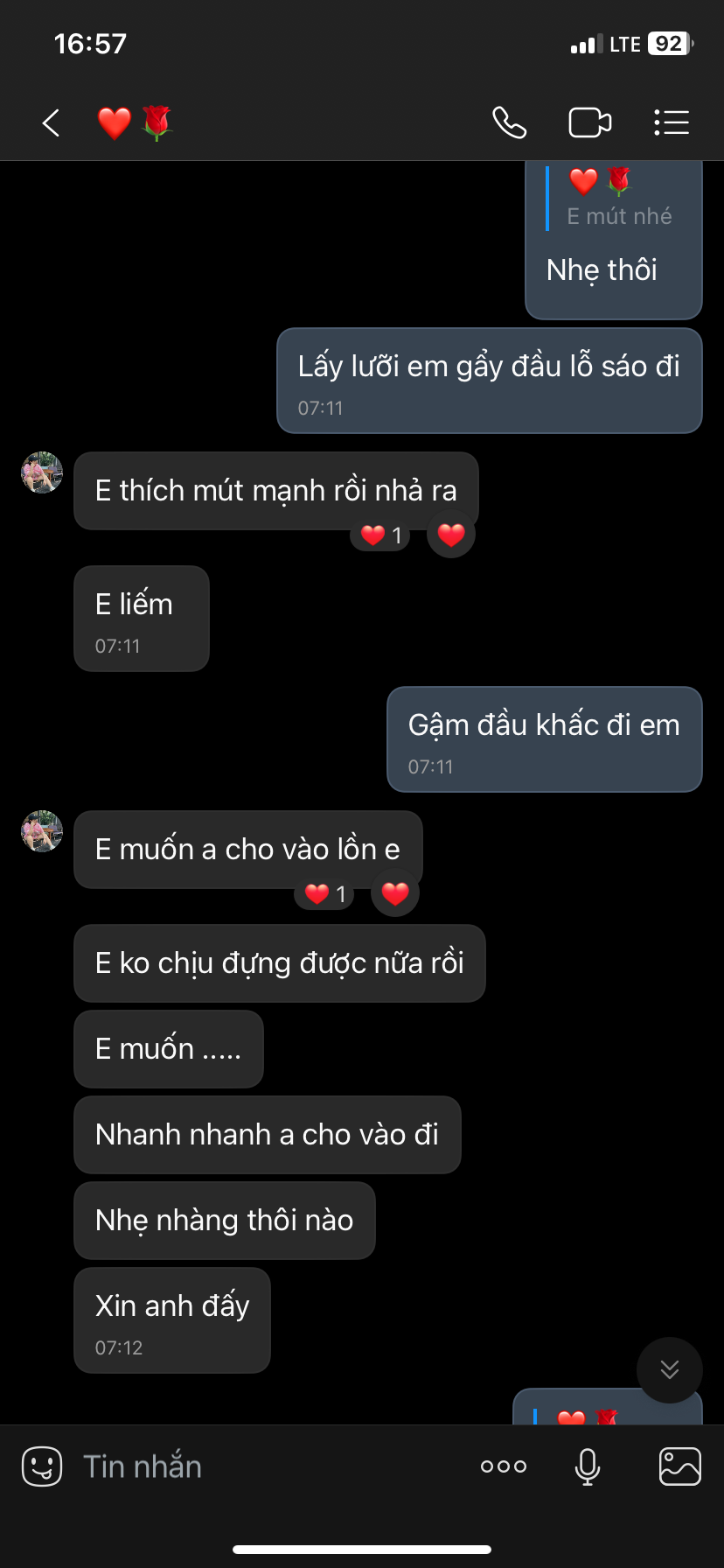724x1568 pixels.
Task: Open the photo gallery picker
Action: tap(679, 1466)
